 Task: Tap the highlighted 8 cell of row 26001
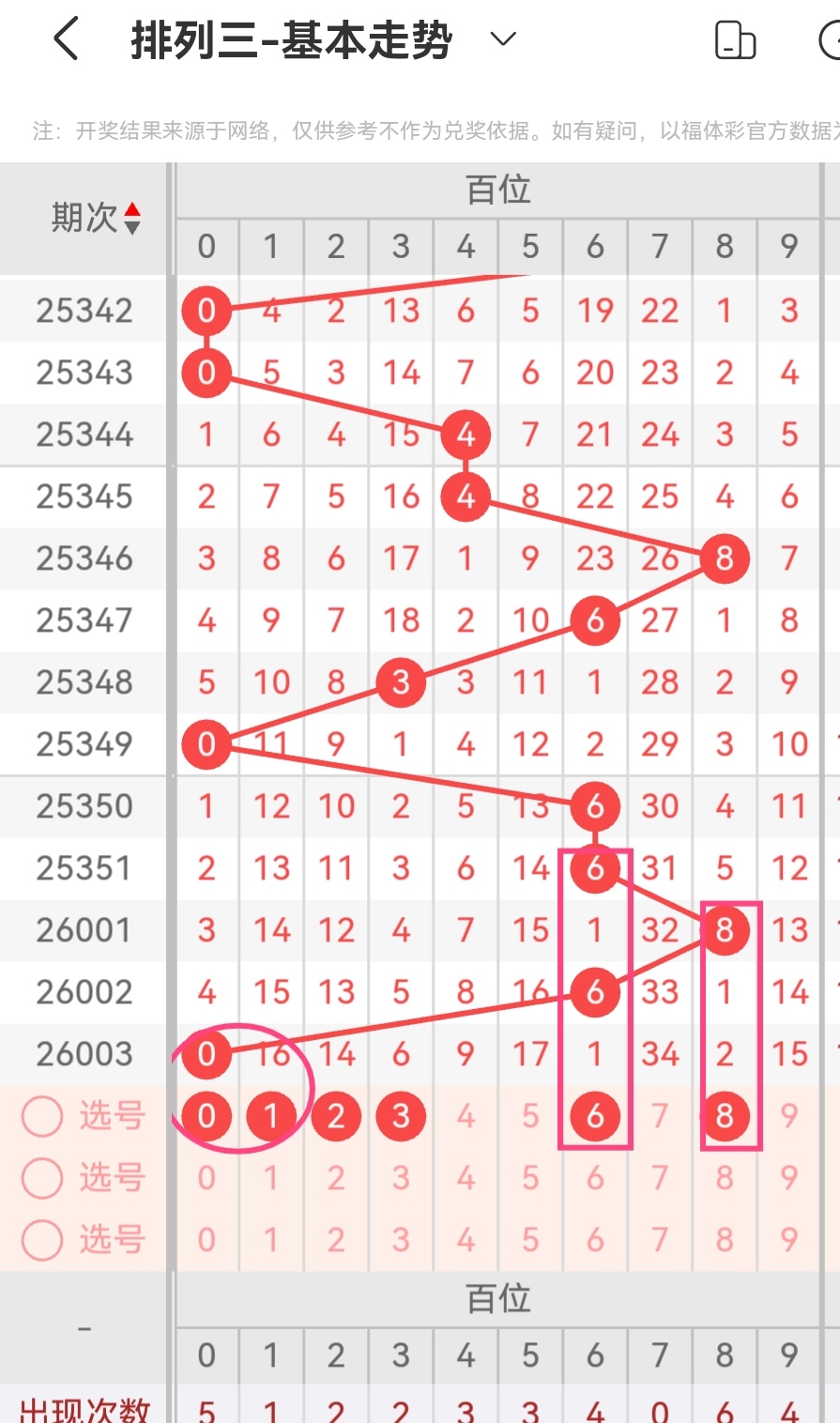click(x=725, y=930)
